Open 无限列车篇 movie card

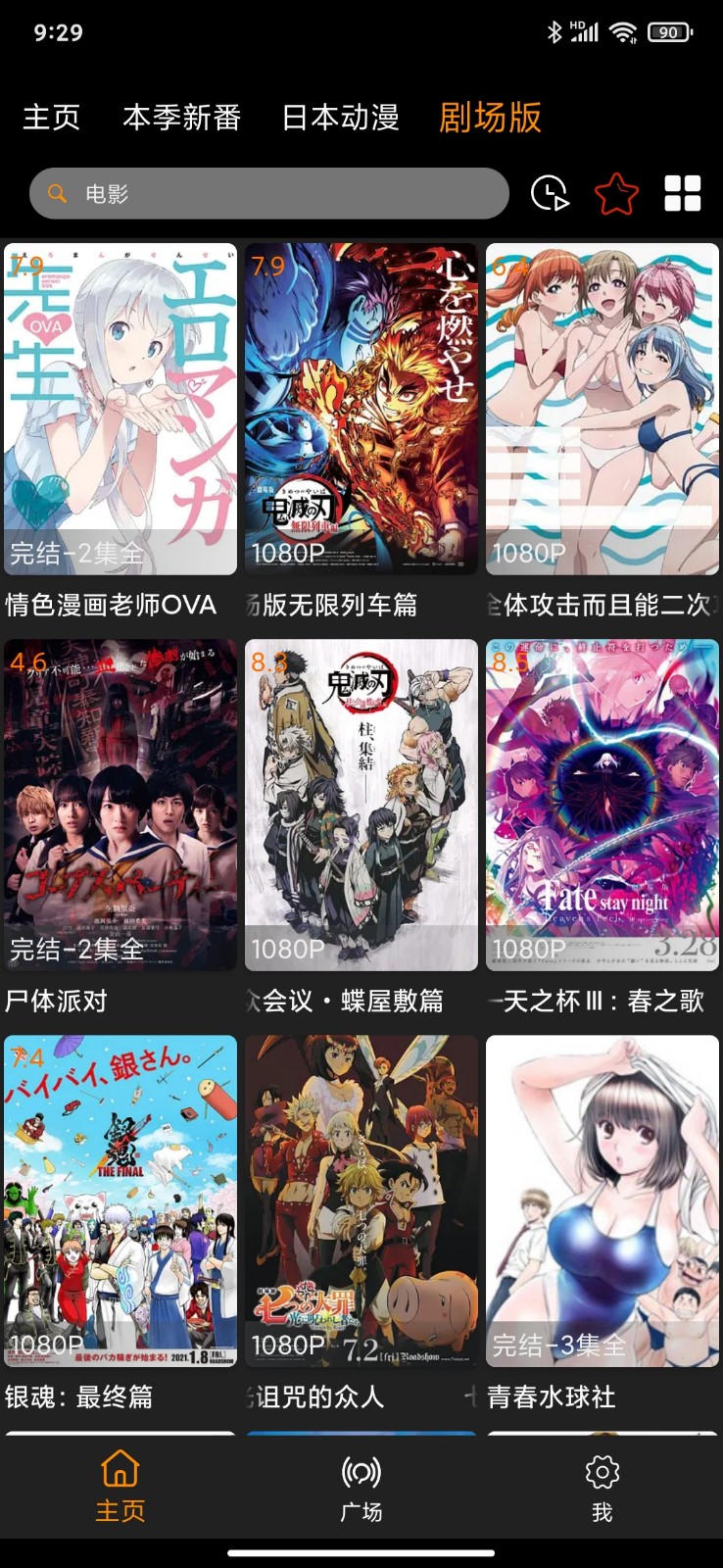click(x=361, y=409)
